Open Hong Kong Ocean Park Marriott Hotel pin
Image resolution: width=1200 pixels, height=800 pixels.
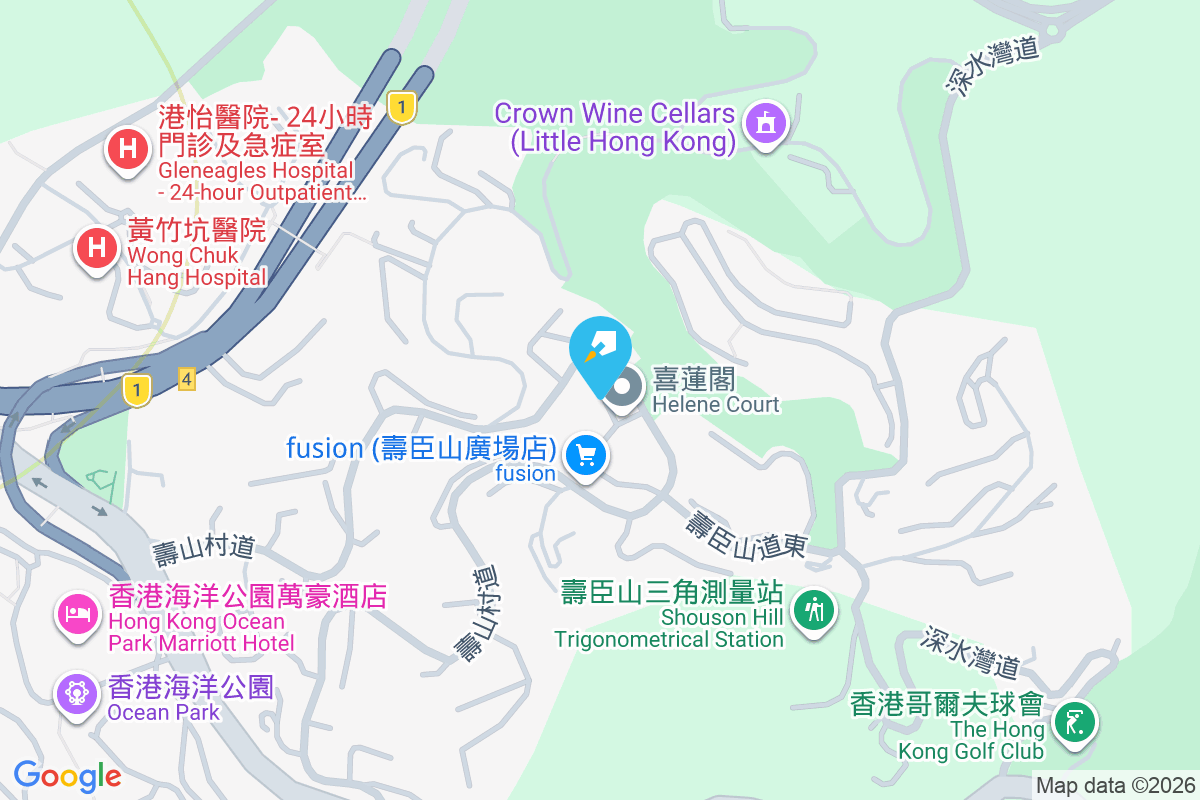click(77, 611)
